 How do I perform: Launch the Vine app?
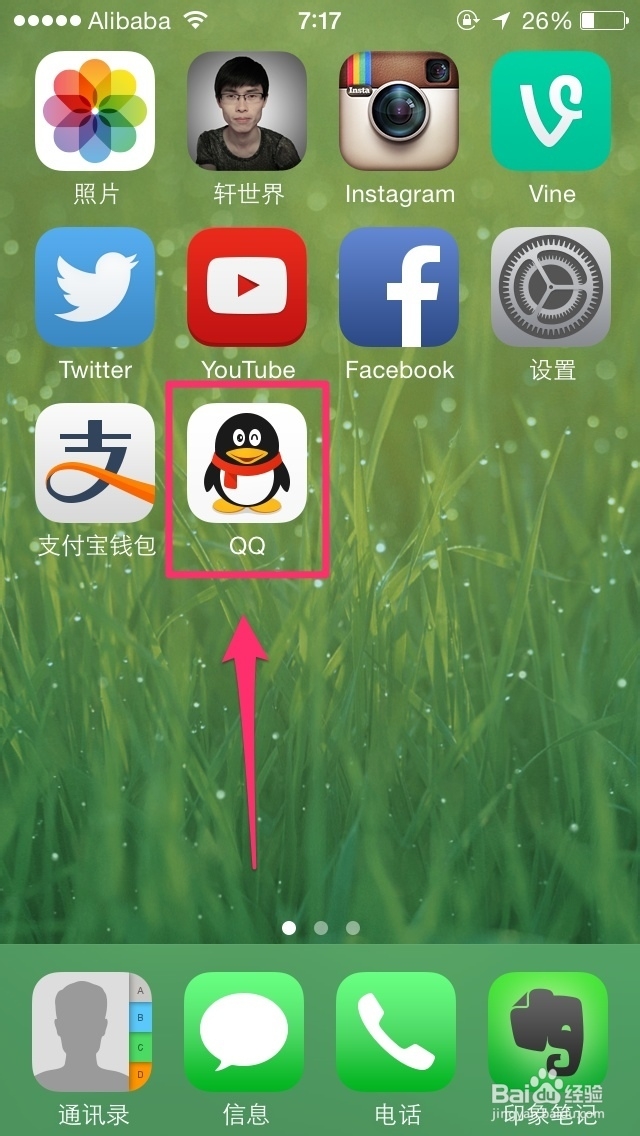tap(551, 111)
